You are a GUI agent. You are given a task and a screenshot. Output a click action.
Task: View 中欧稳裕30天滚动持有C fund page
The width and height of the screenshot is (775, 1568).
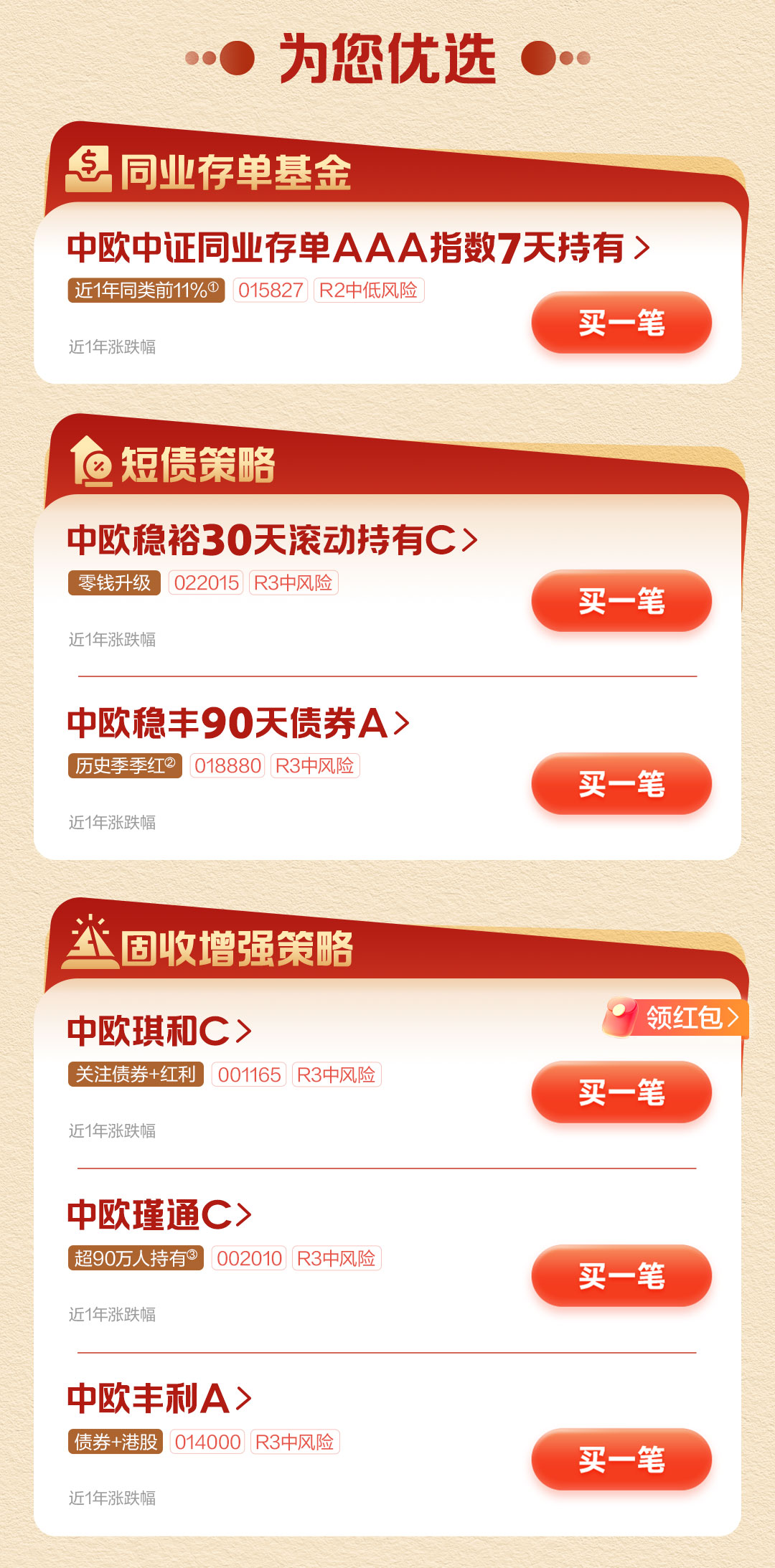click(x=271, y=540)
